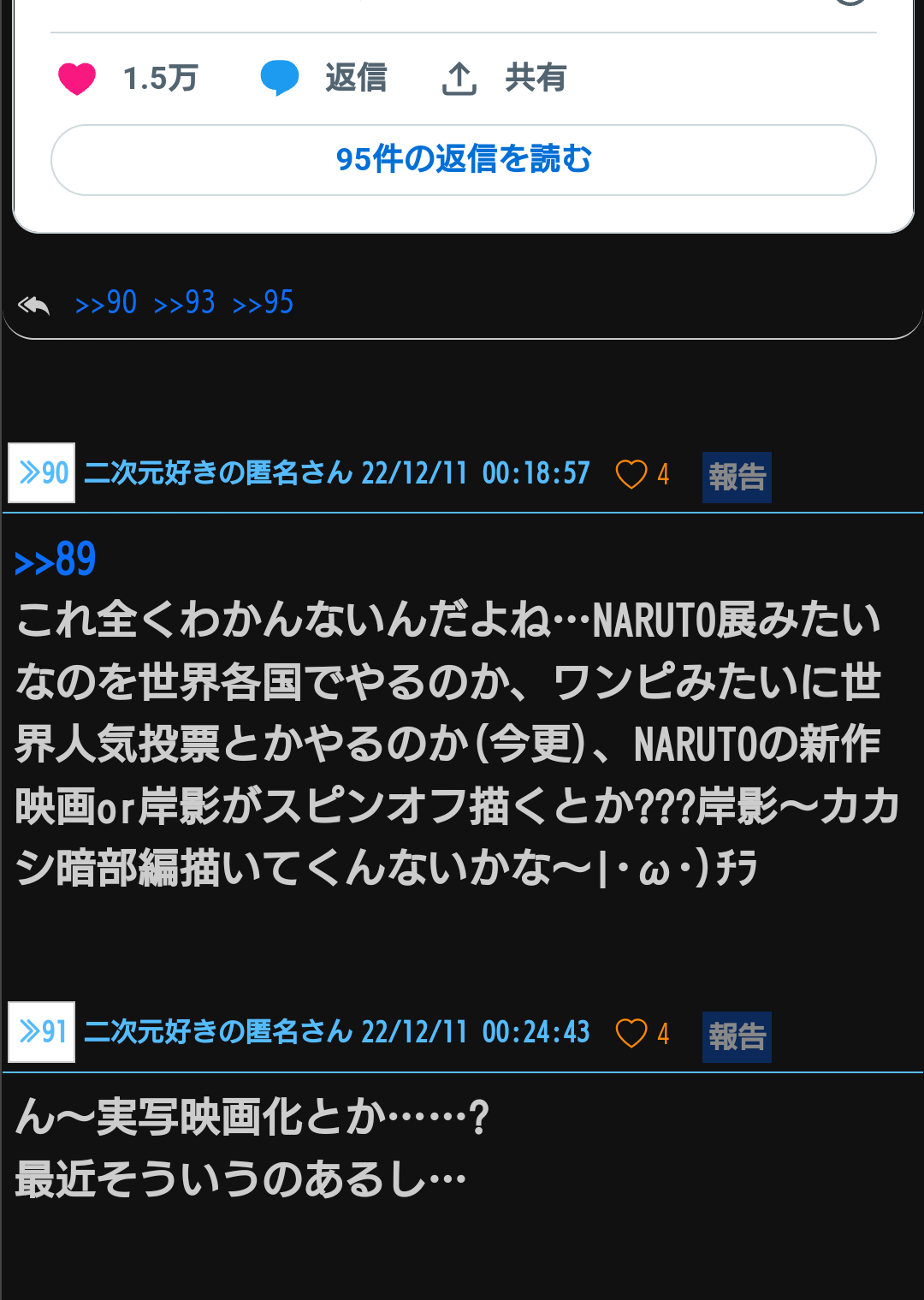Follow the >>90 reply link beside the reply arrow
This screenshot has width=924, height=1300.
click(x=106, y=303)
